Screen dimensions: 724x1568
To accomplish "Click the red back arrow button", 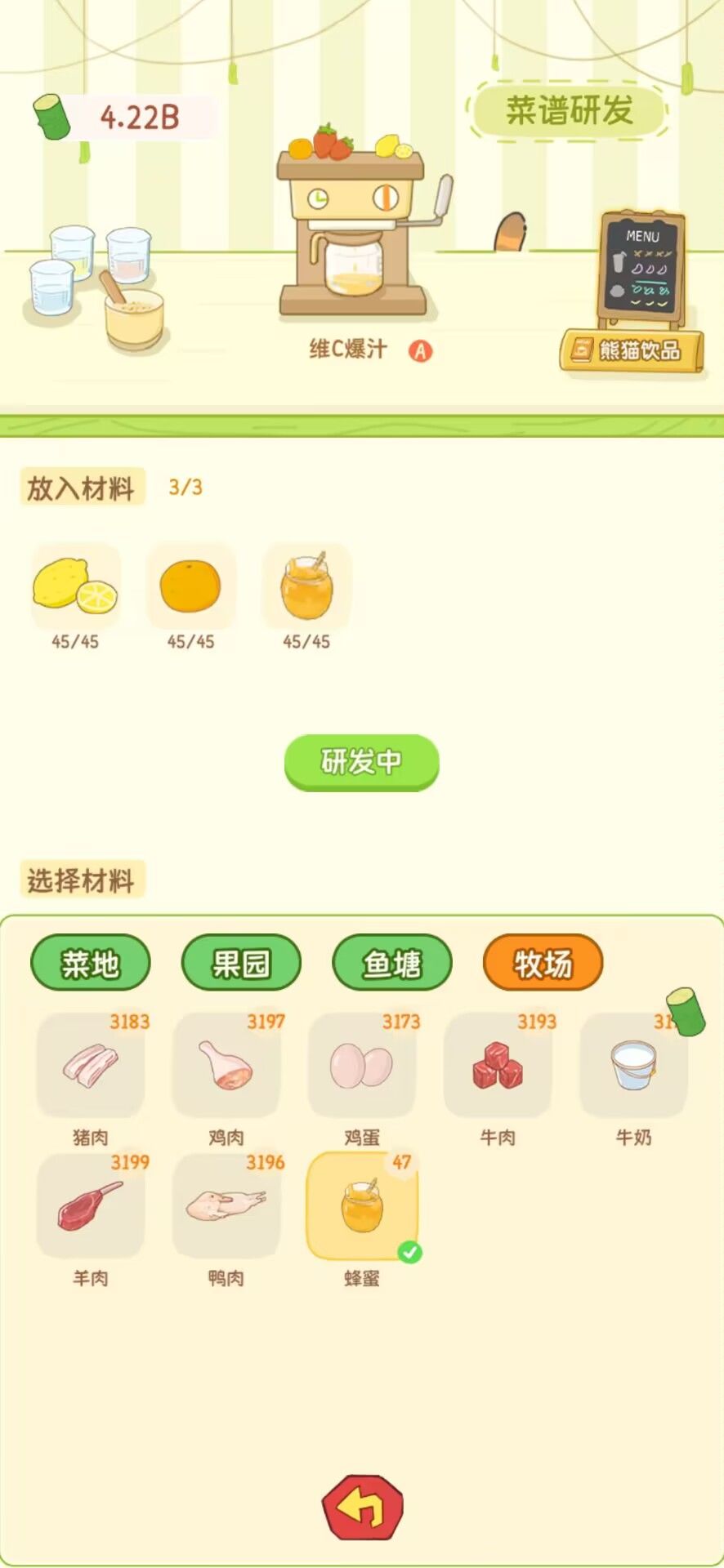I will 362,1509.
